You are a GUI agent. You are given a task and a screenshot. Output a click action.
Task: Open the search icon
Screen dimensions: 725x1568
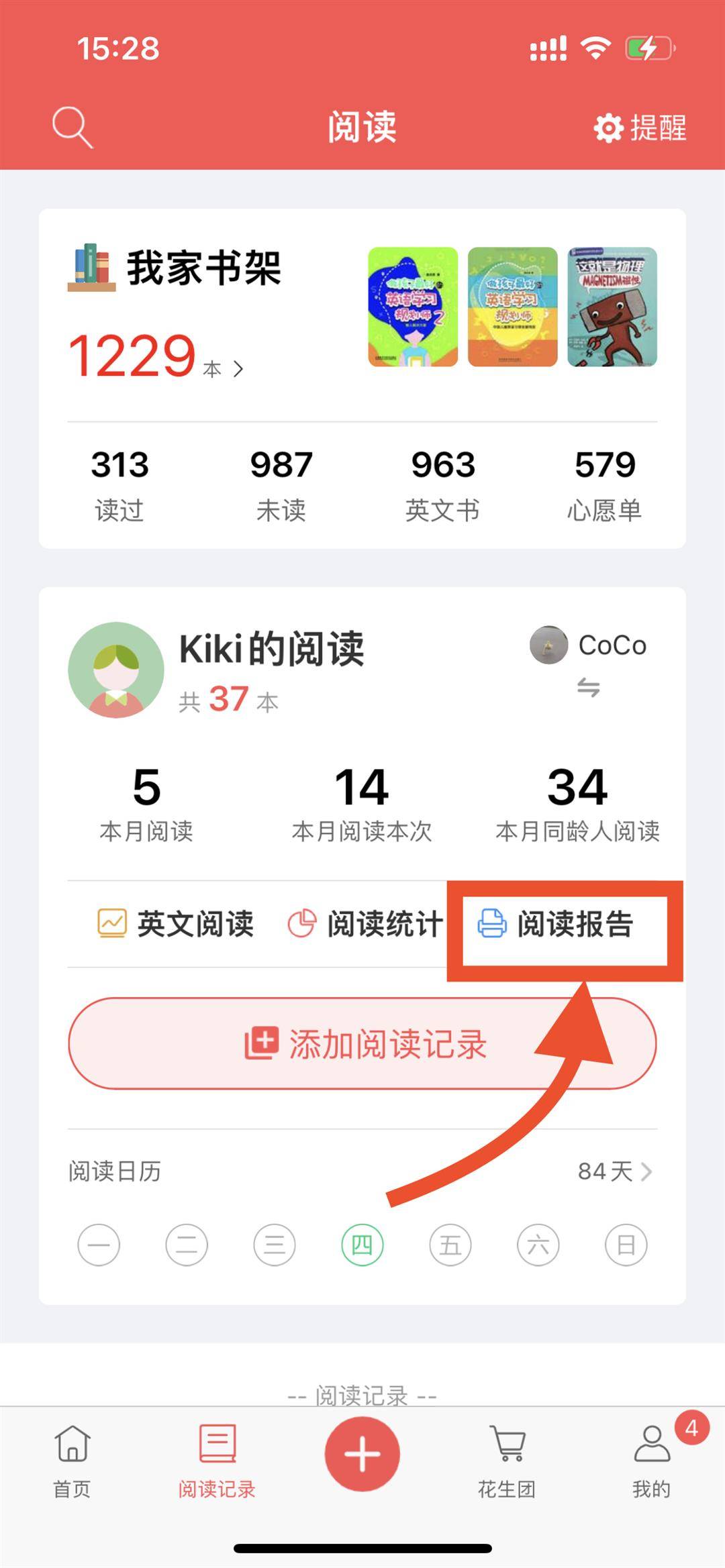click(72, 126)
